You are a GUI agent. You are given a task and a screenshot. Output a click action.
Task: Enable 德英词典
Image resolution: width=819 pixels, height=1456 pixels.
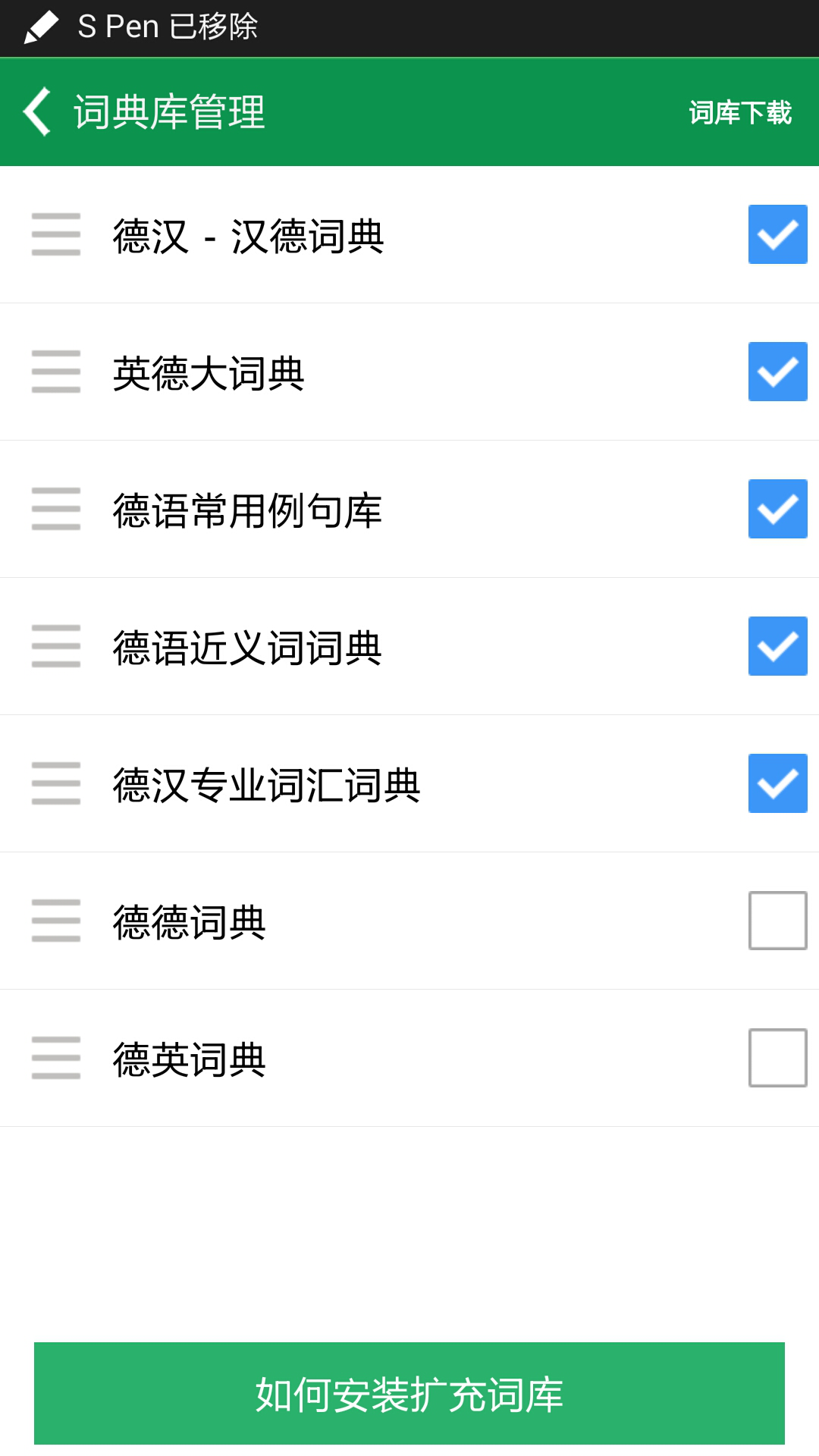pyautogui.click(x=777, y=1057)
